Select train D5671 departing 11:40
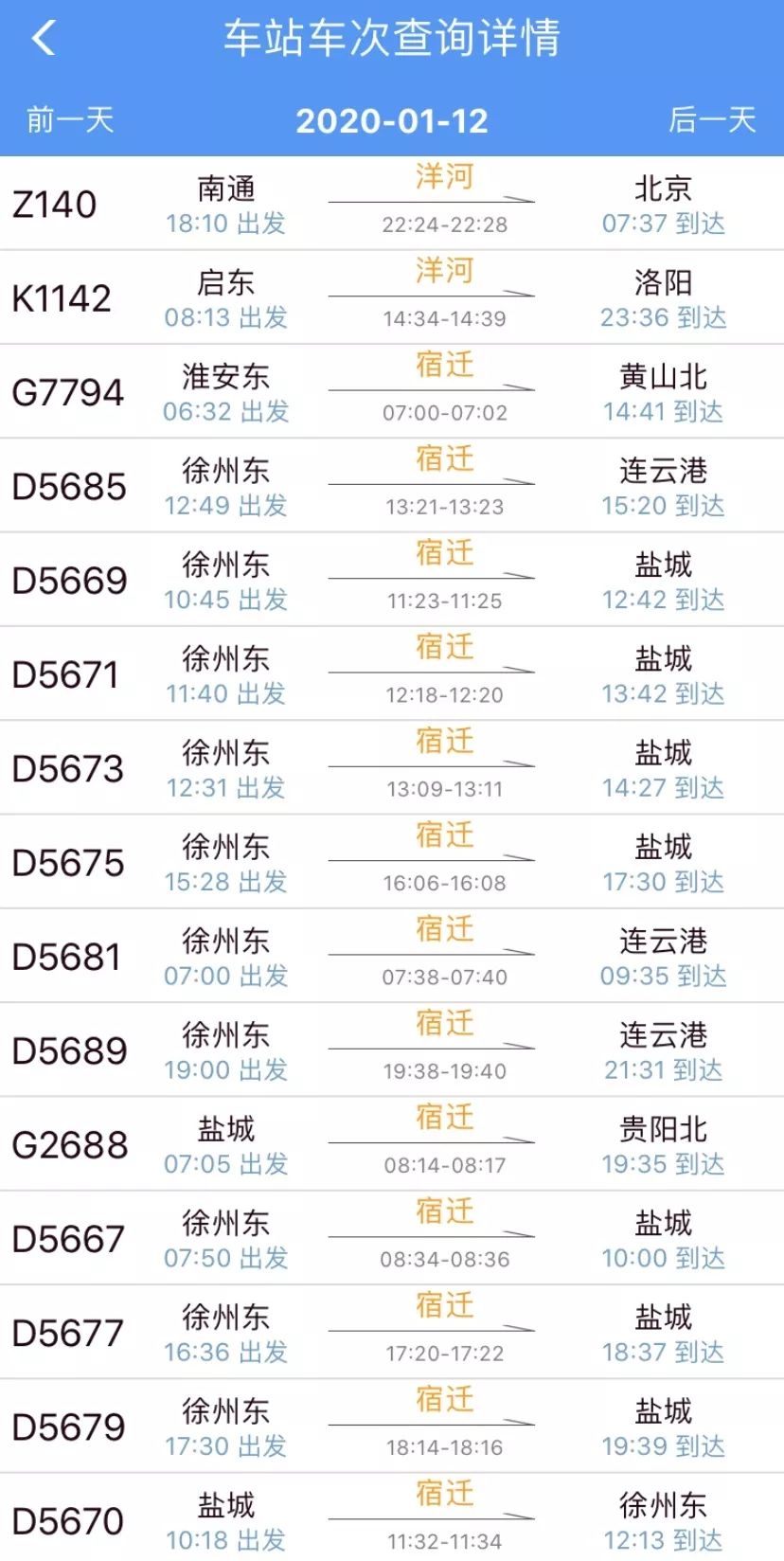The width and height of the screenshot is (784, 1561). point(392,674)
